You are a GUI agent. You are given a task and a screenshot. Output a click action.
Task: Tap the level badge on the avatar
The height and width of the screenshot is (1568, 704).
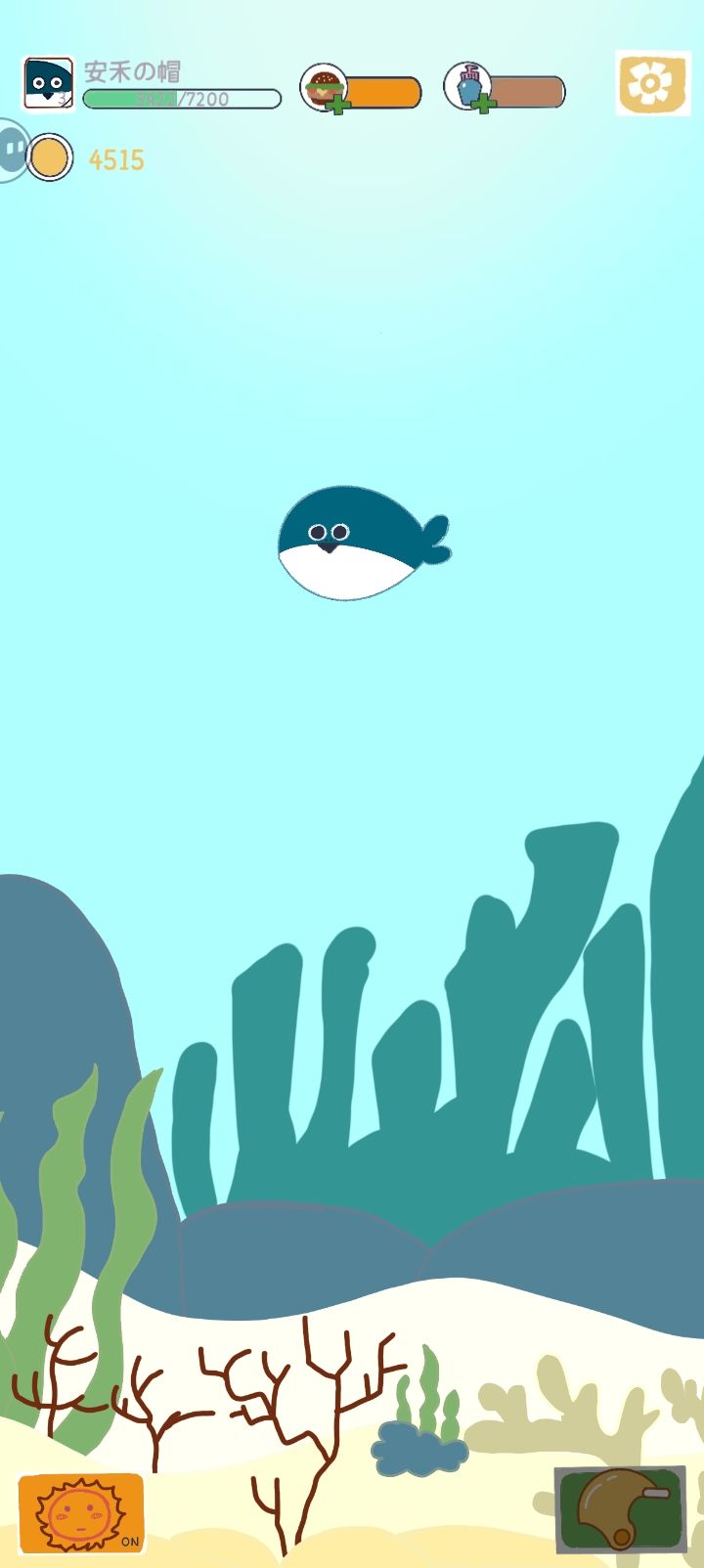[62, 100]
